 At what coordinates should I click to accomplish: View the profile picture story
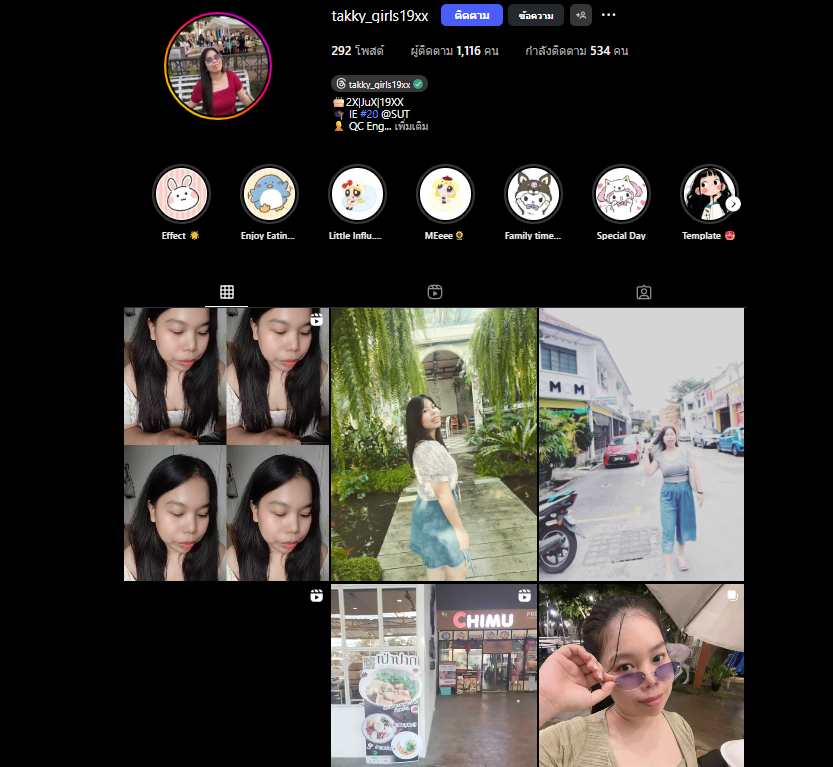(x=218, y=66)
